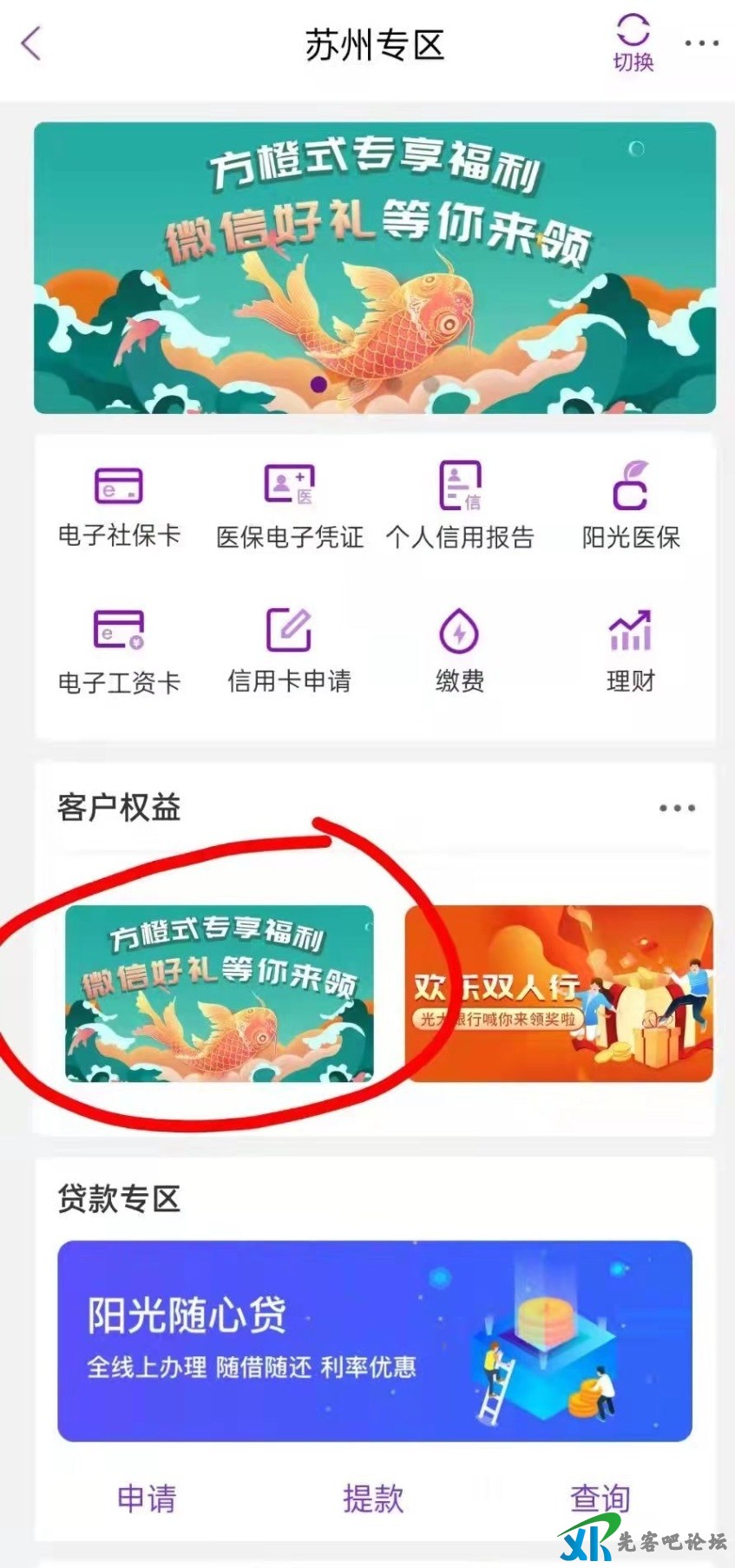Open 电子工资卡
735x1568 pixels.
(x=119, y=651)
